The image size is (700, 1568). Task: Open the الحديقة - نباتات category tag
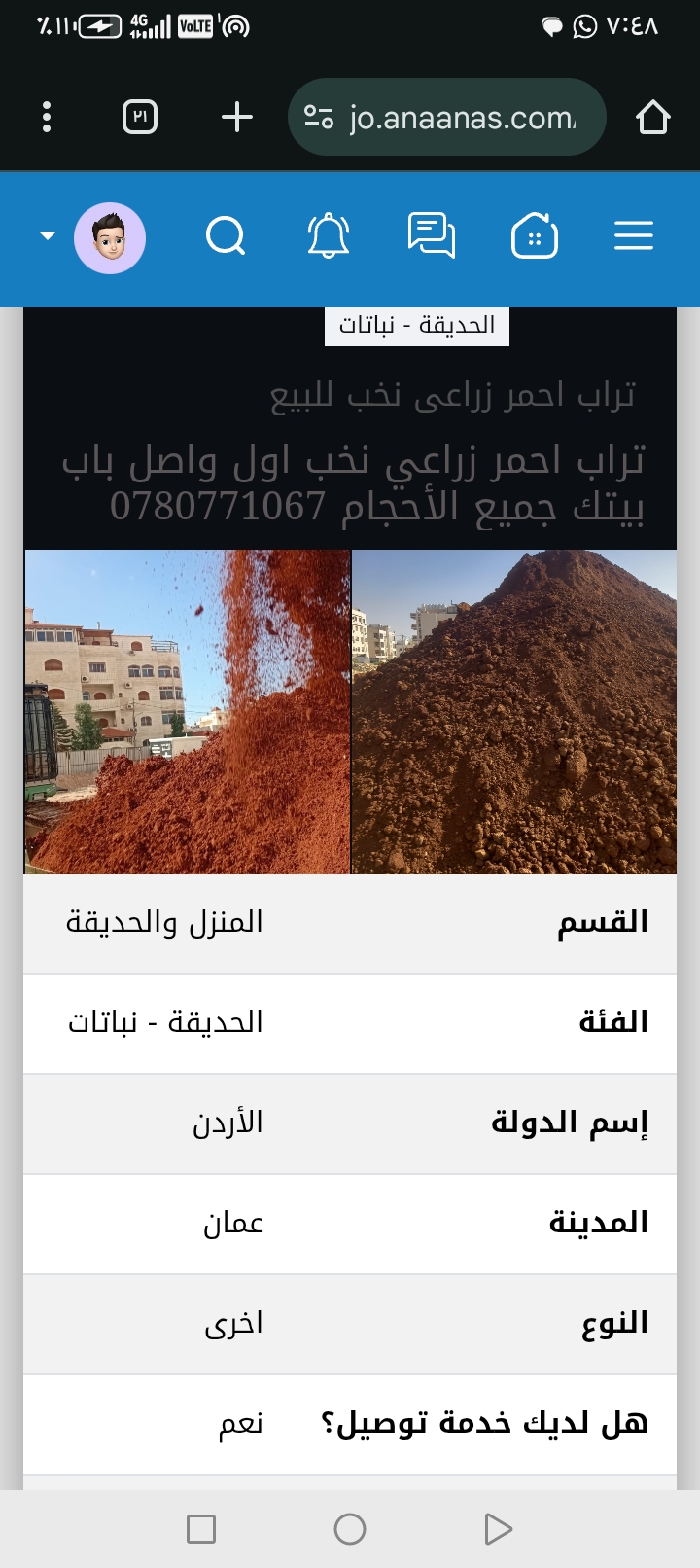coord(417,326)
